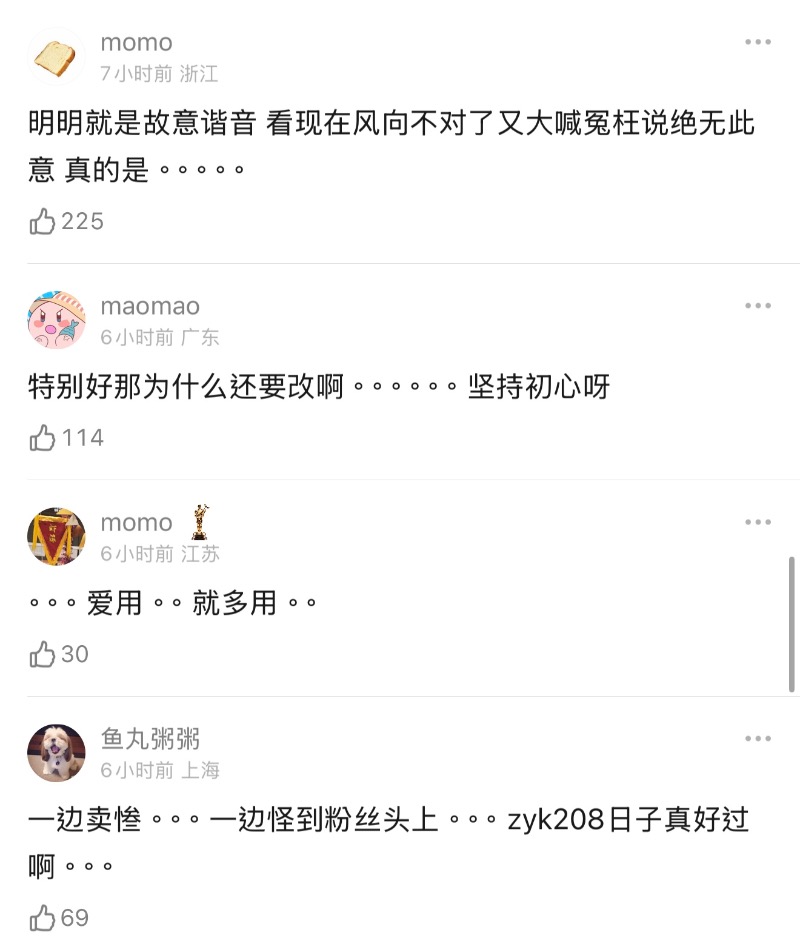Like maomao's comment
800x938 pixels.
point(43,437)
